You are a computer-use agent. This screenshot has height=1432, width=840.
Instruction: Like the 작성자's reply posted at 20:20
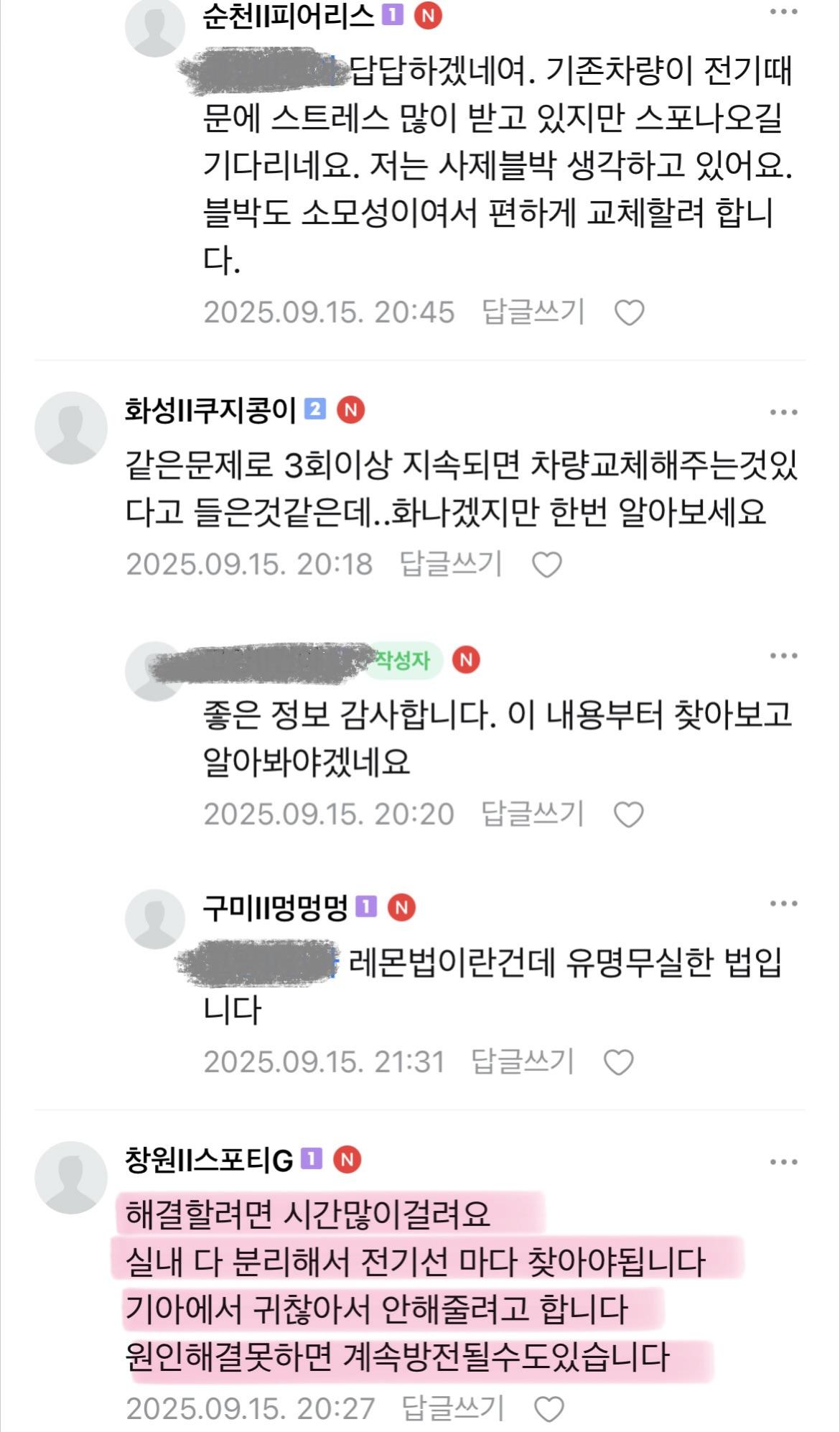click(x=629, y=814)
